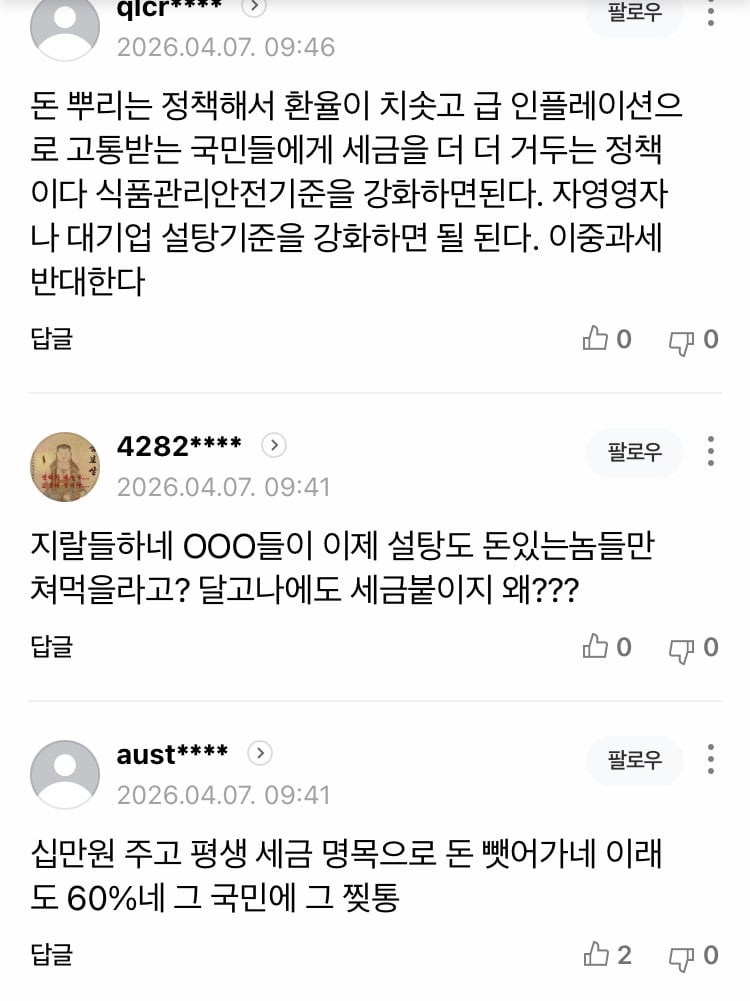
Task: Open the overflow menu on aust**** comment
Action: (x=711, y=759)
